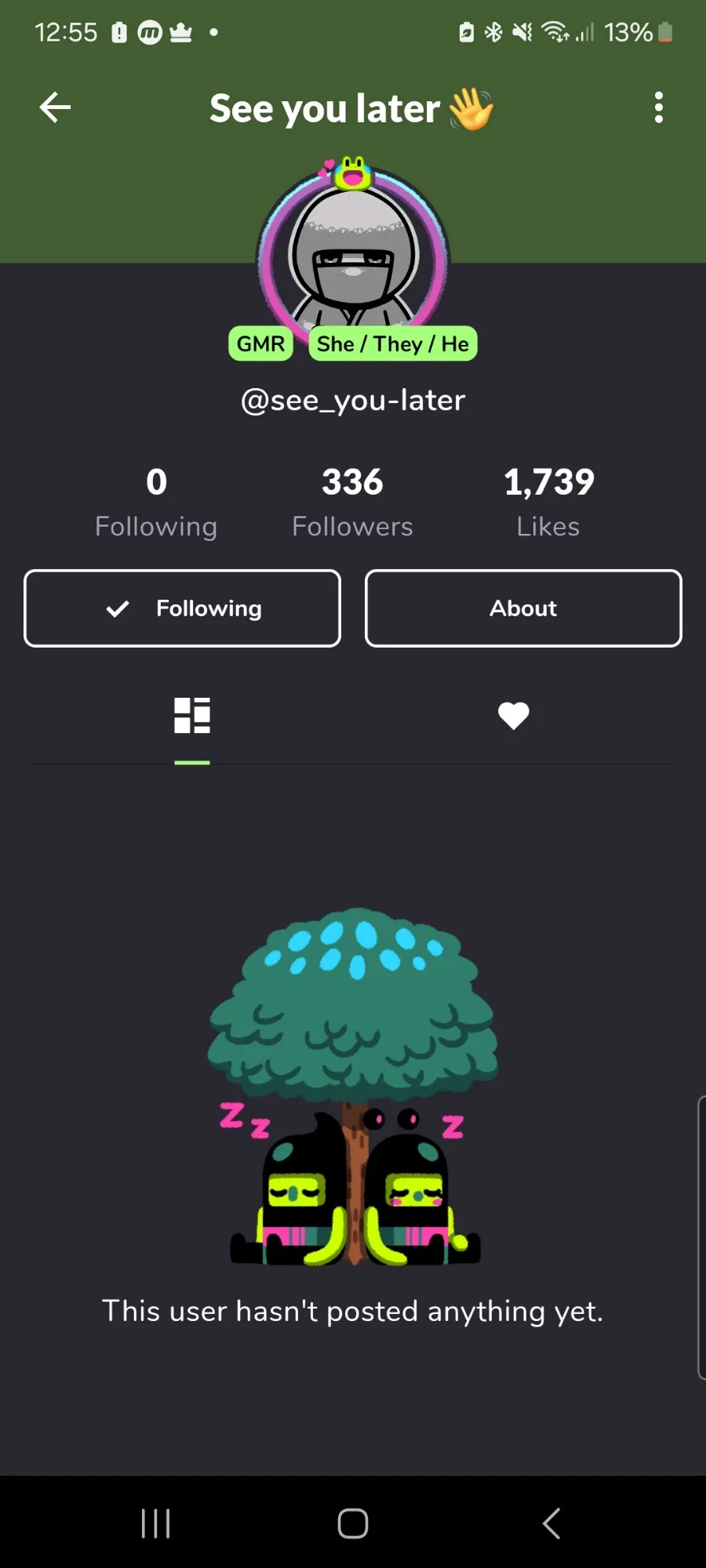706x1568 pixels.
Task: Tap the system home button
Action: pos(353,1523)
